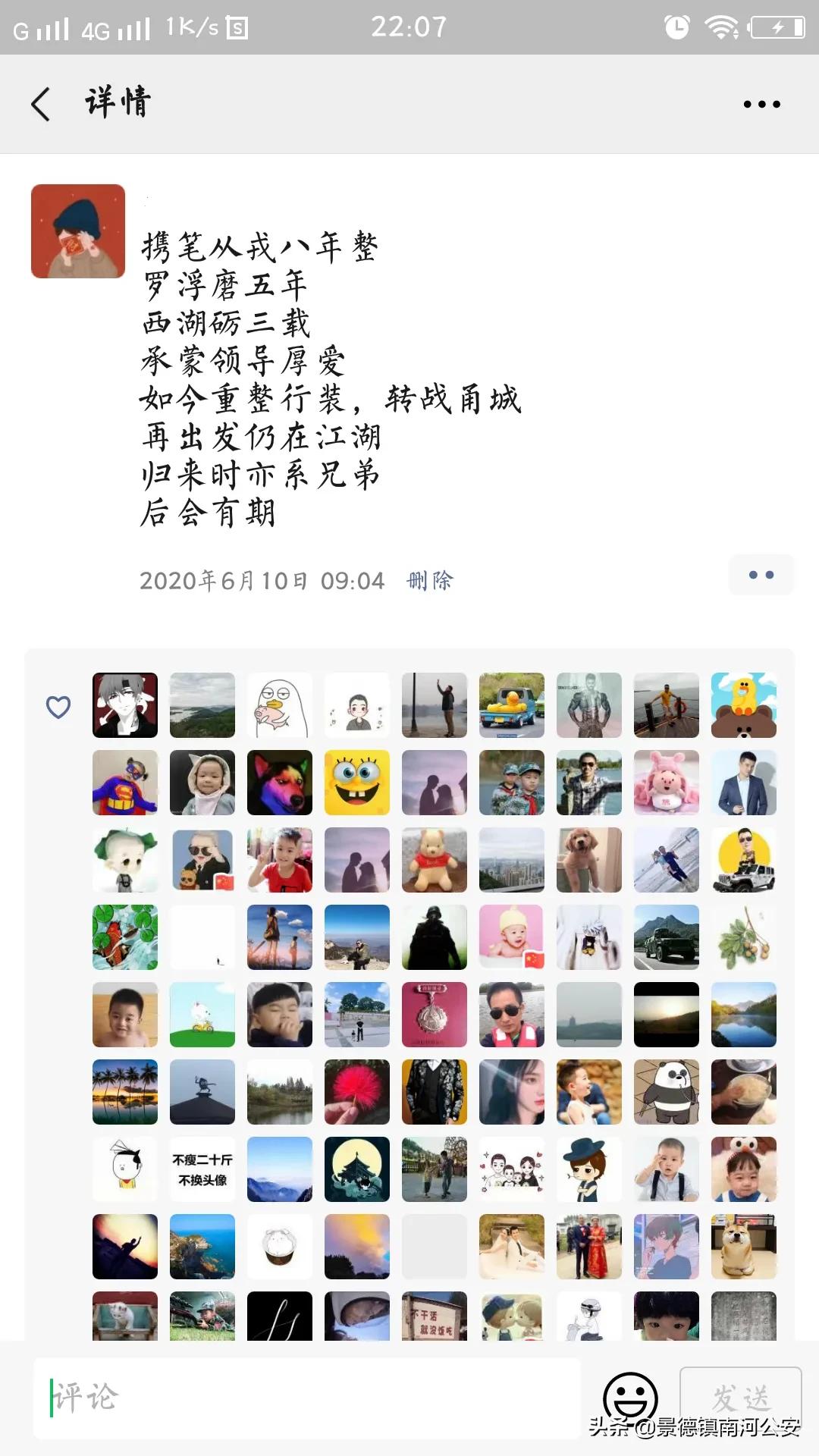Go back from the 详情 page
819x1456 pixels.
[x=41, y=104]
